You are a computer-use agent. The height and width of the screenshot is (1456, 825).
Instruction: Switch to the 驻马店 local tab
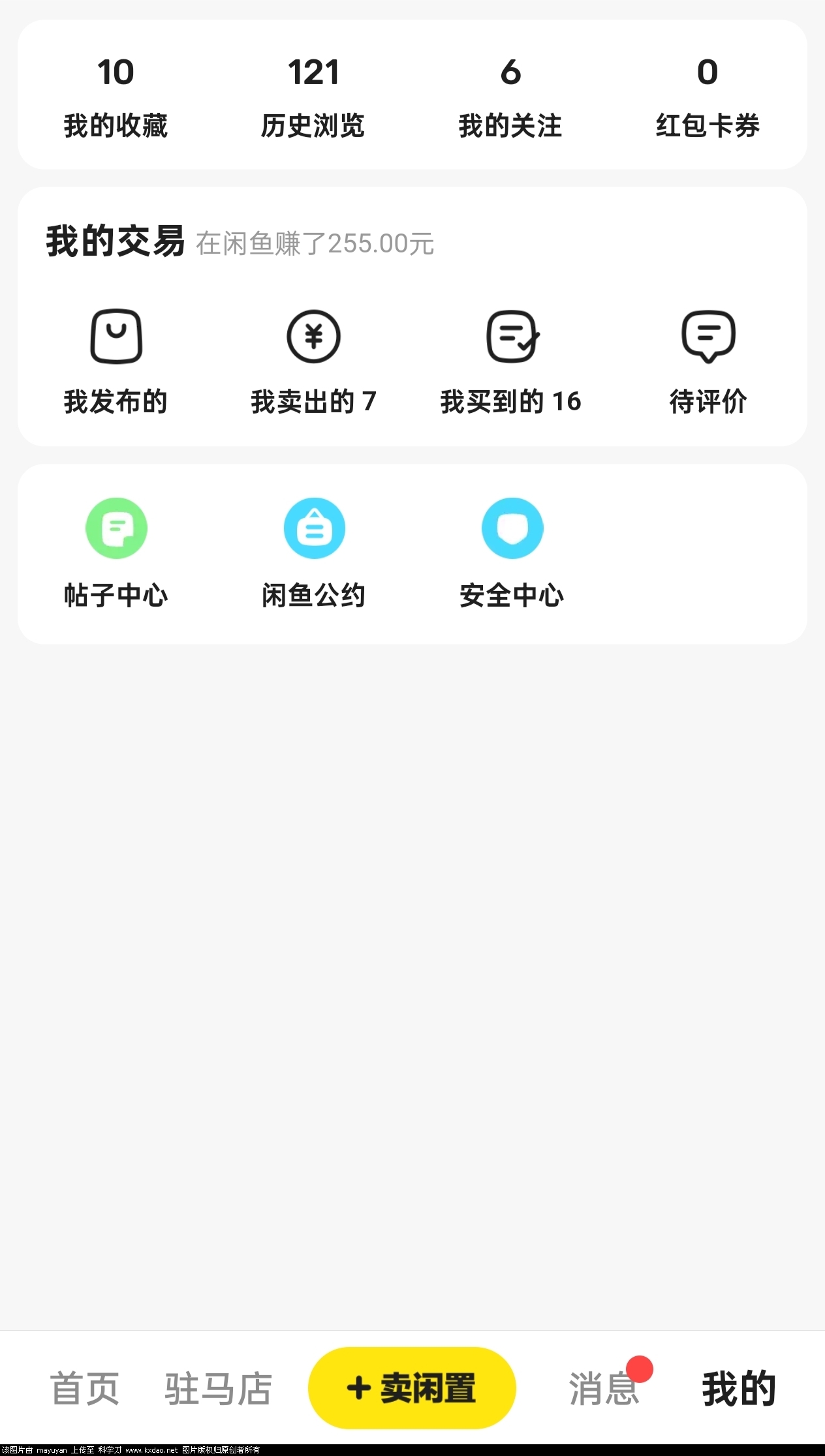(218, 1388)
